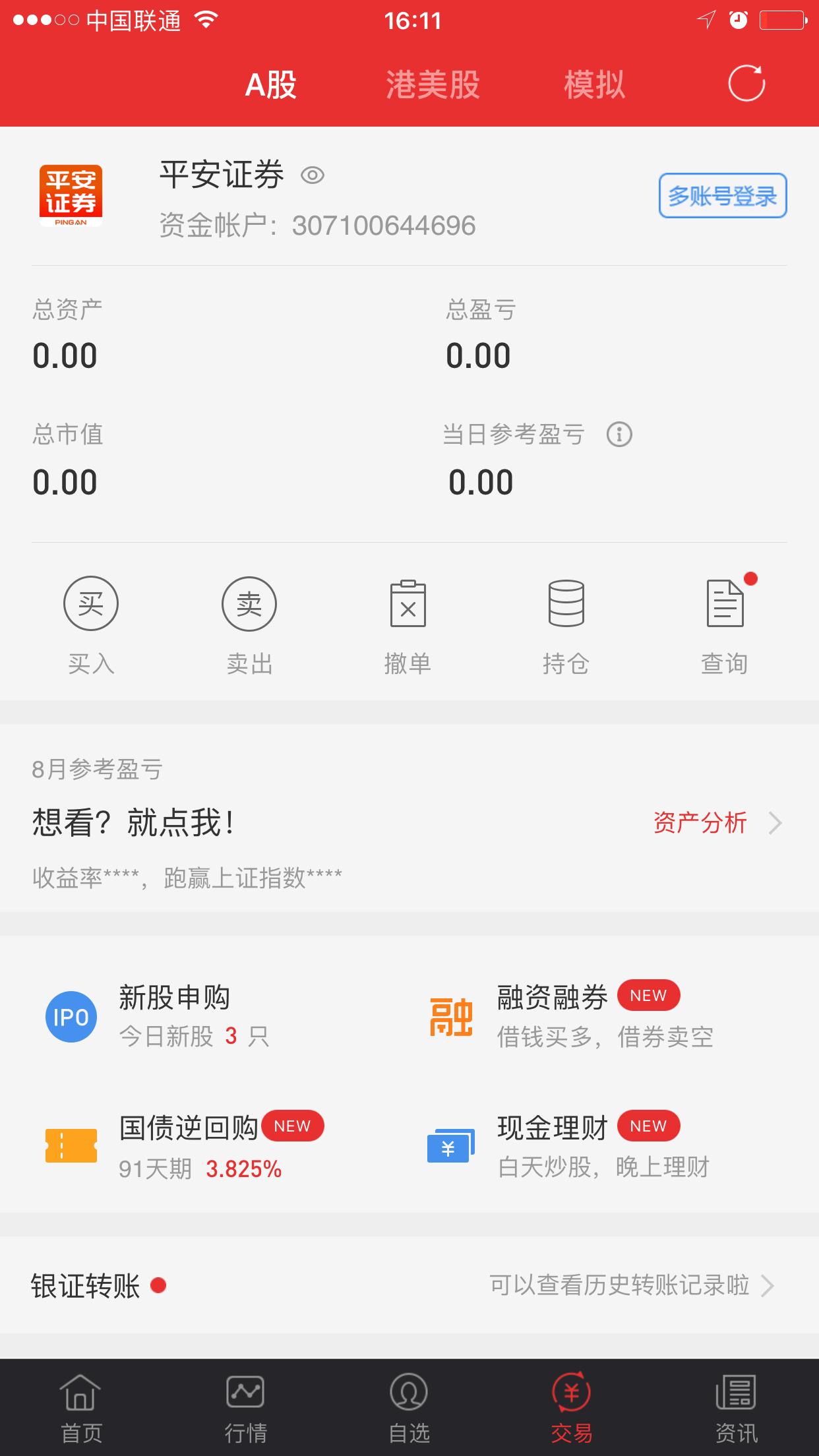Switch to the 模拟 trading tab
The image size is (819, 1456).
(x=593, y=84)
